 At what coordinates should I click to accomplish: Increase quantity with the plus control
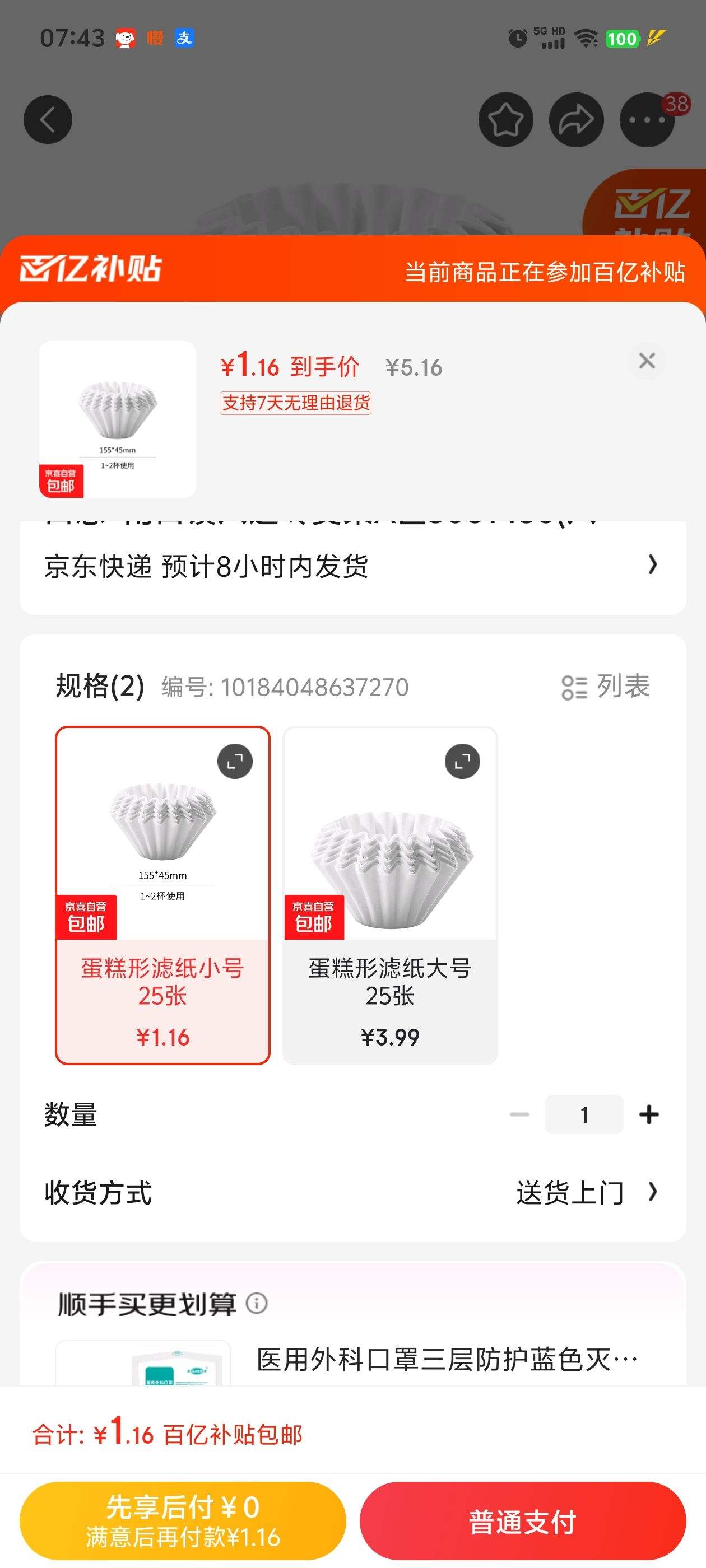coord(648,1114)
